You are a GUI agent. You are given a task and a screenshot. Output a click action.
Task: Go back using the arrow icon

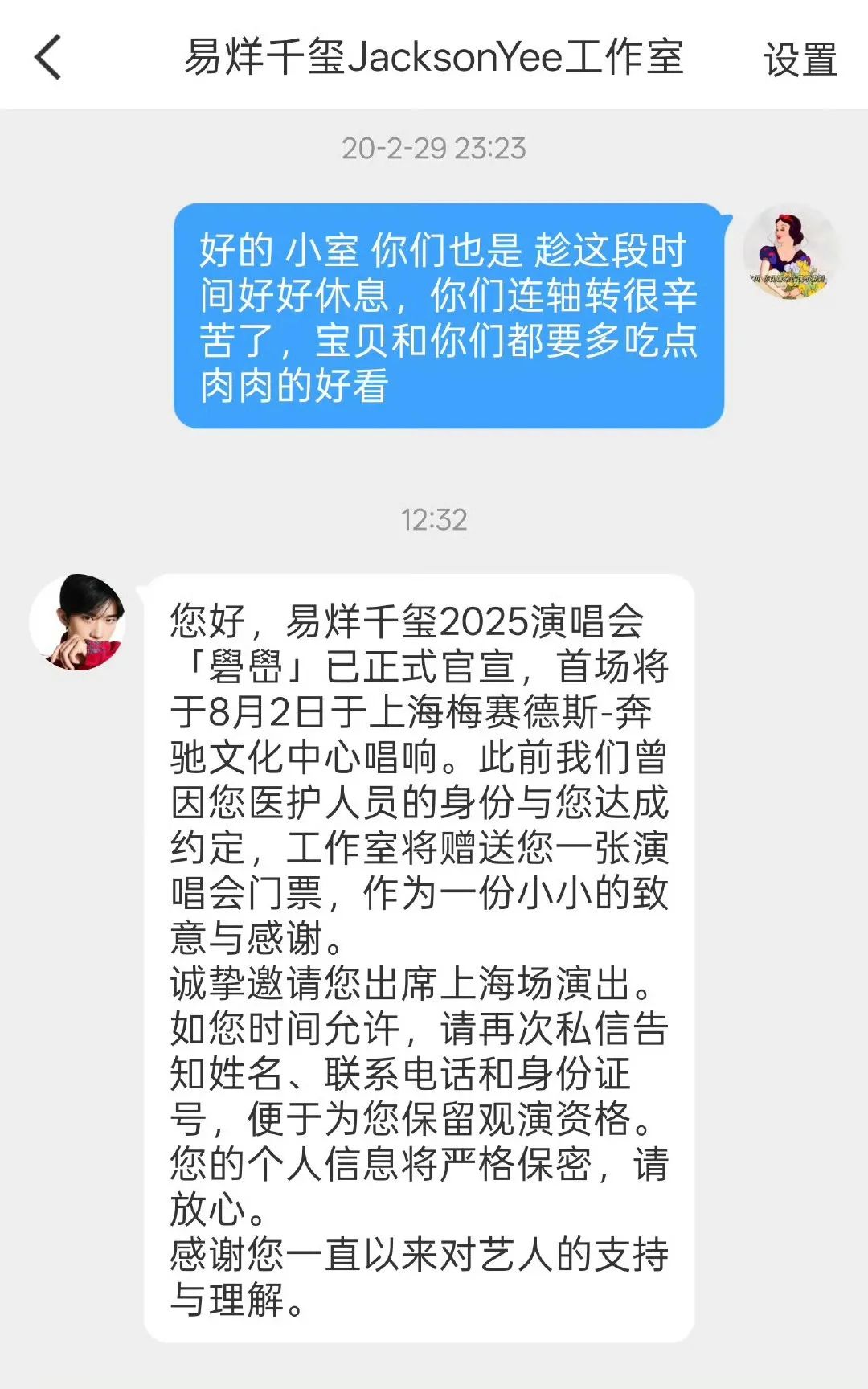48,58
